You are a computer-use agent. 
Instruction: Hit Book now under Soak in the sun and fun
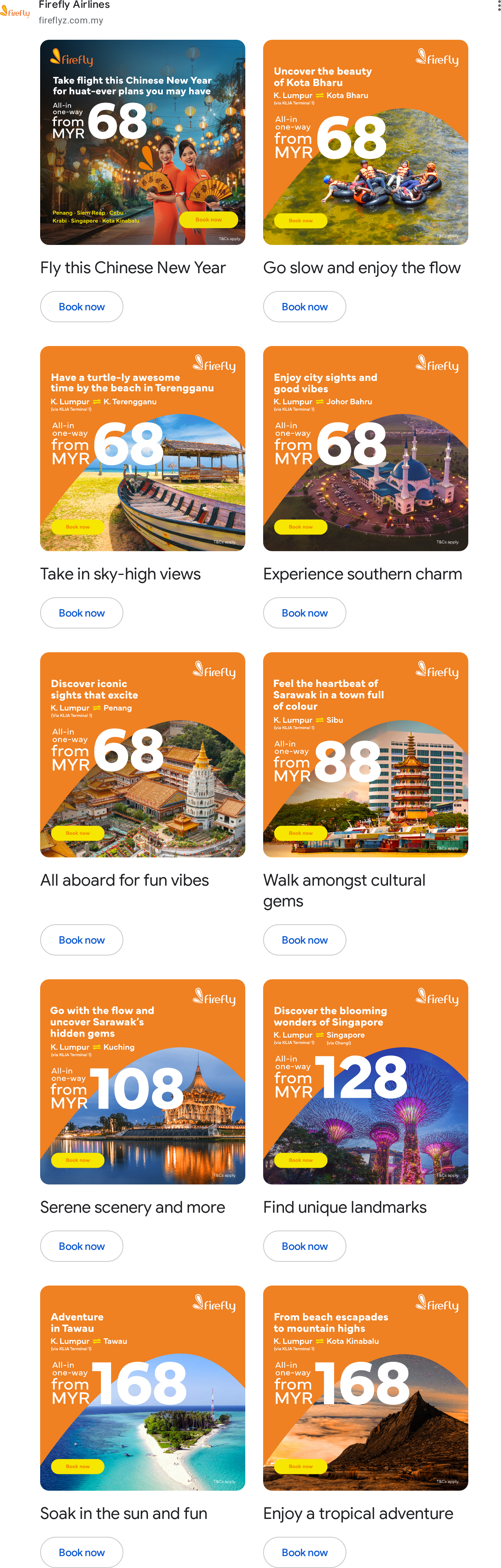pyautogui.click(x=81, y=1552)
